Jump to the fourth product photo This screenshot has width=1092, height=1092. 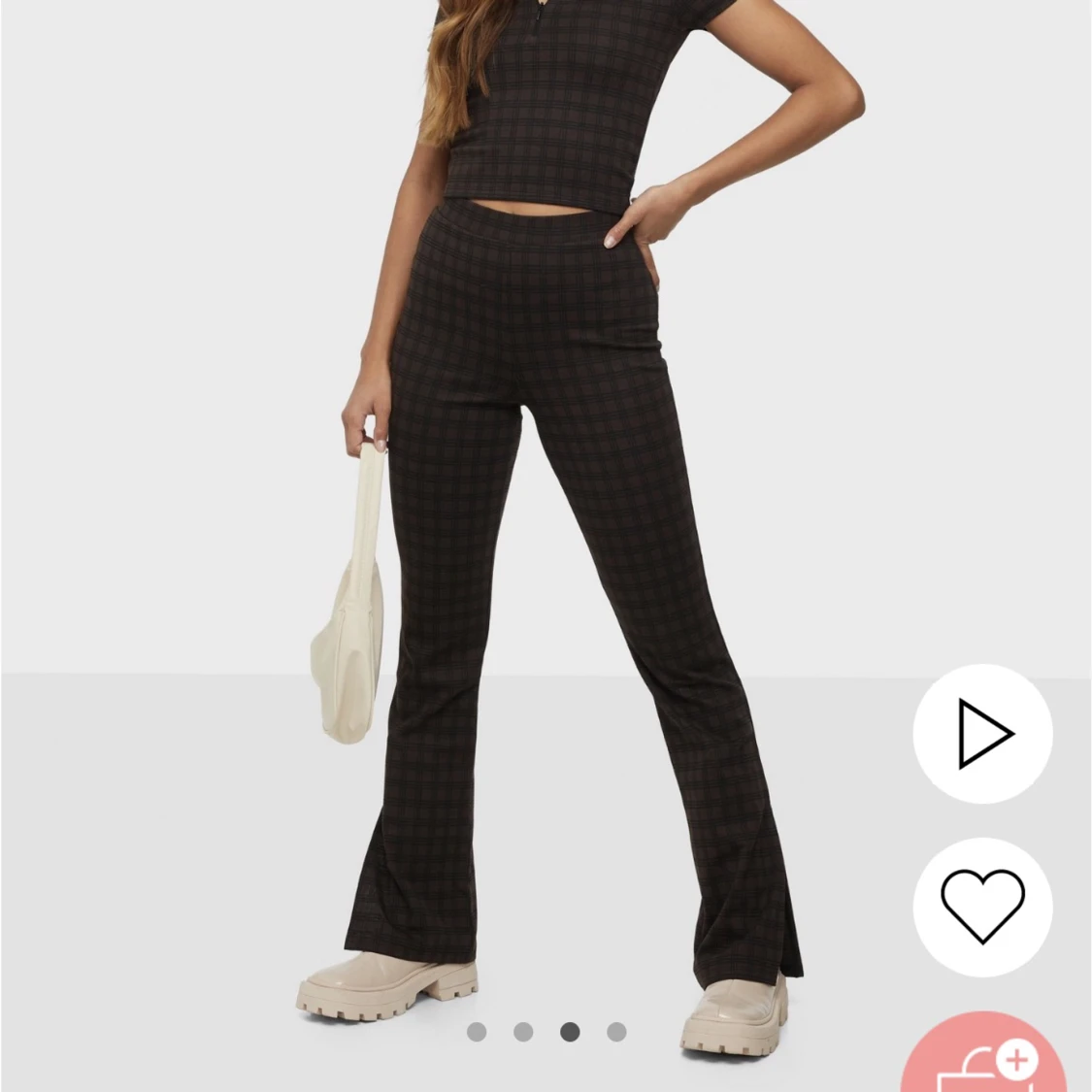(x=616, y=1032)
